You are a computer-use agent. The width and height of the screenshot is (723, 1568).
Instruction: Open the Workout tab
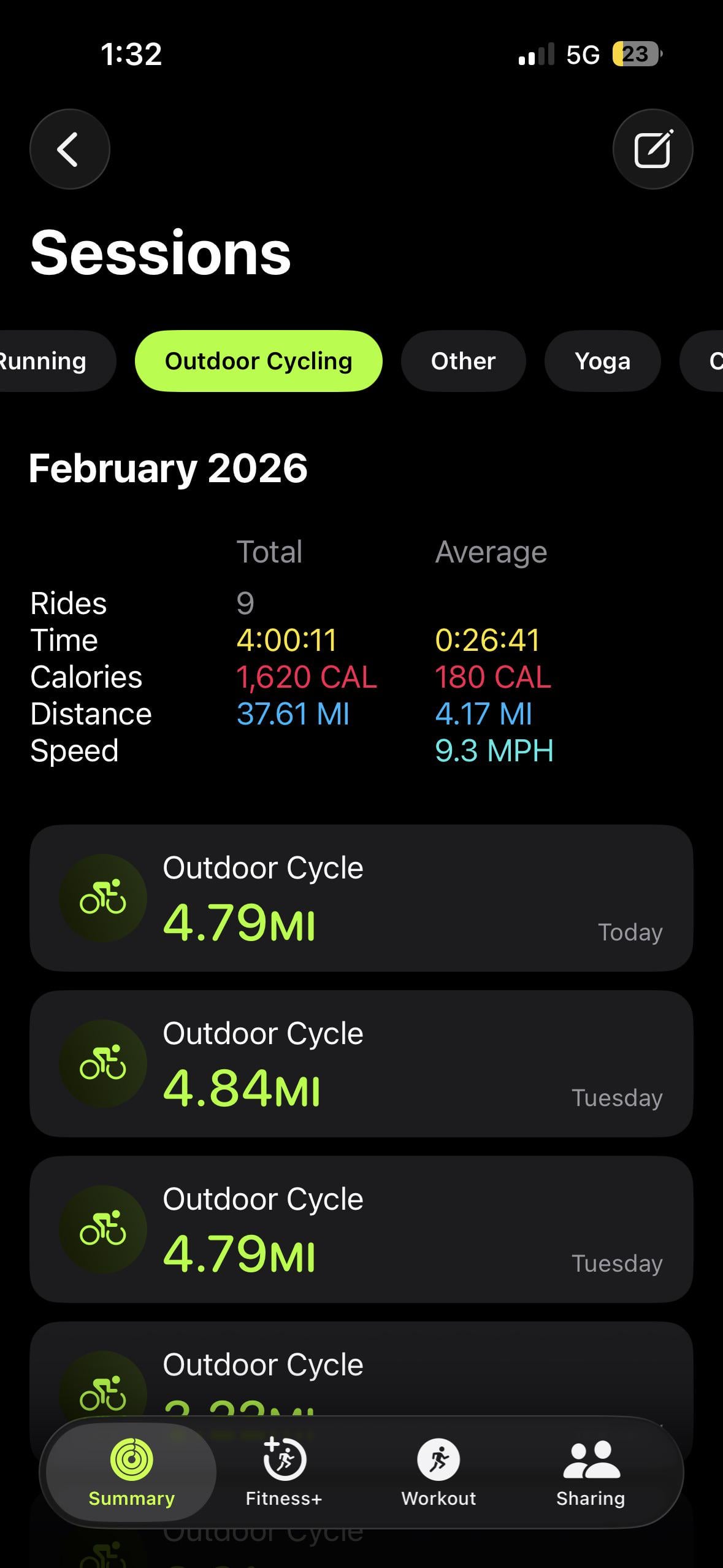pyautogui.click(x=438, y=1472)
